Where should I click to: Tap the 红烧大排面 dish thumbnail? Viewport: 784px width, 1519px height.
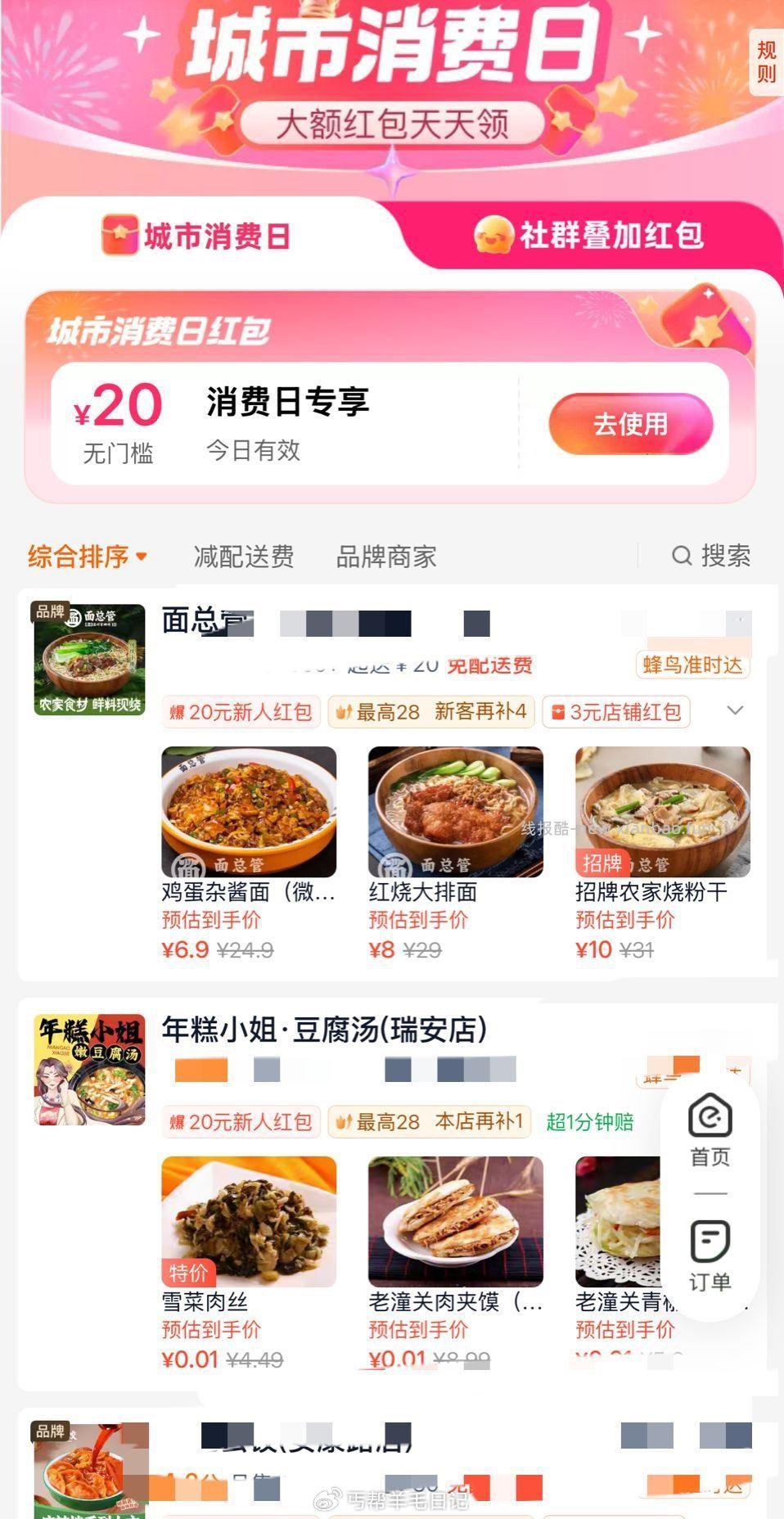click(x=455, y=810)
